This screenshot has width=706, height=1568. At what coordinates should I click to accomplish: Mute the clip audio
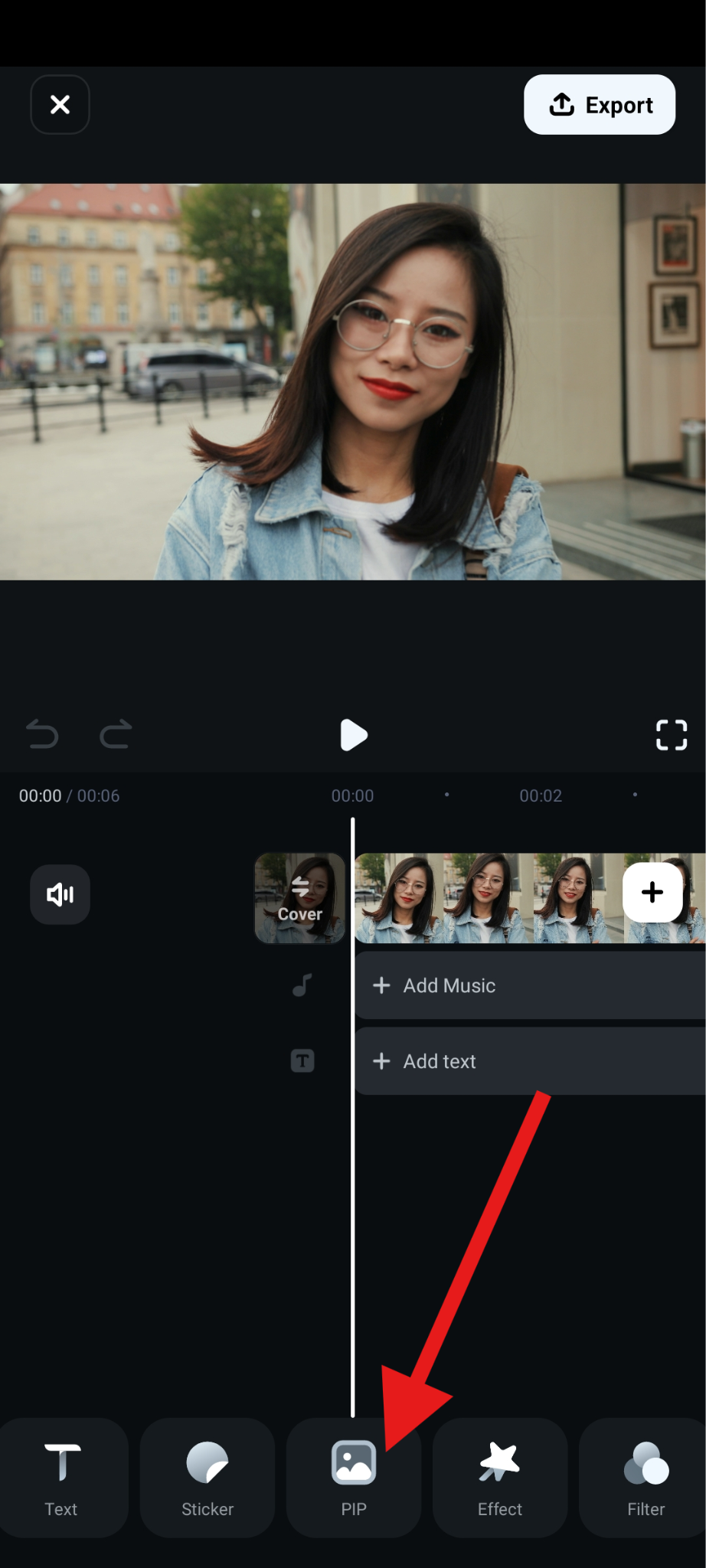(60, 894)
